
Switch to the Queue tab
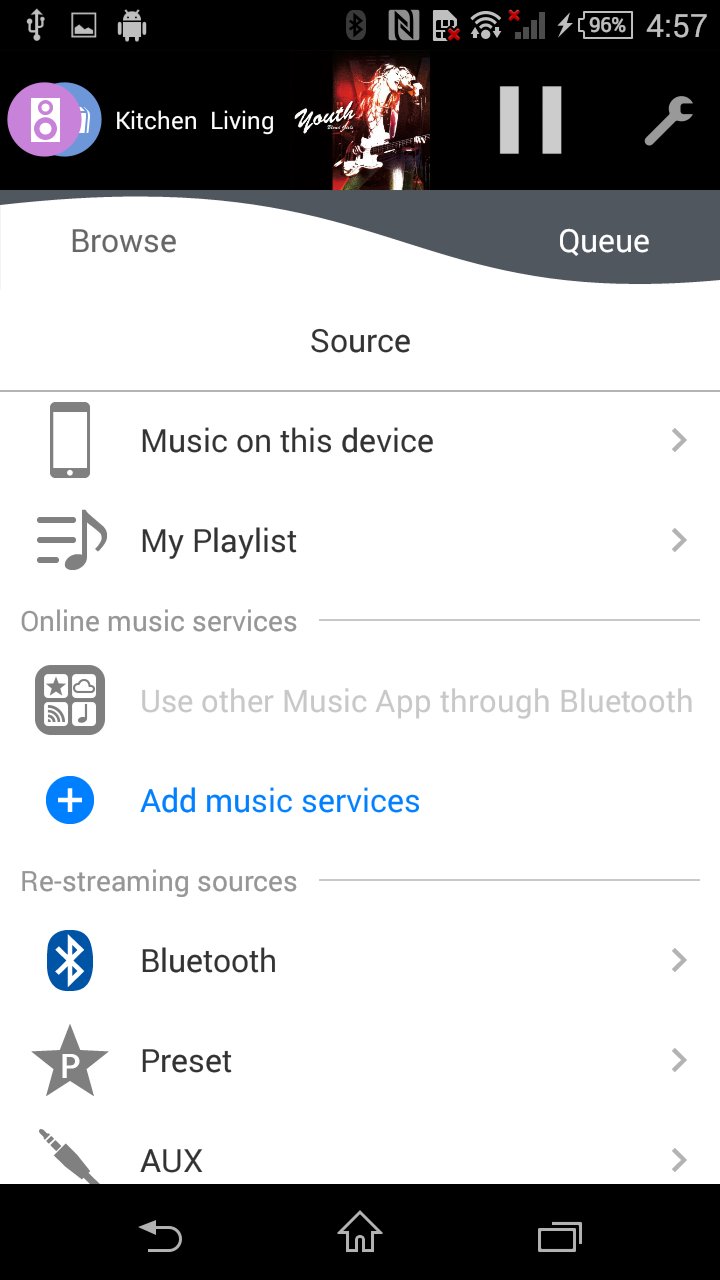click(x=603, y=241)
